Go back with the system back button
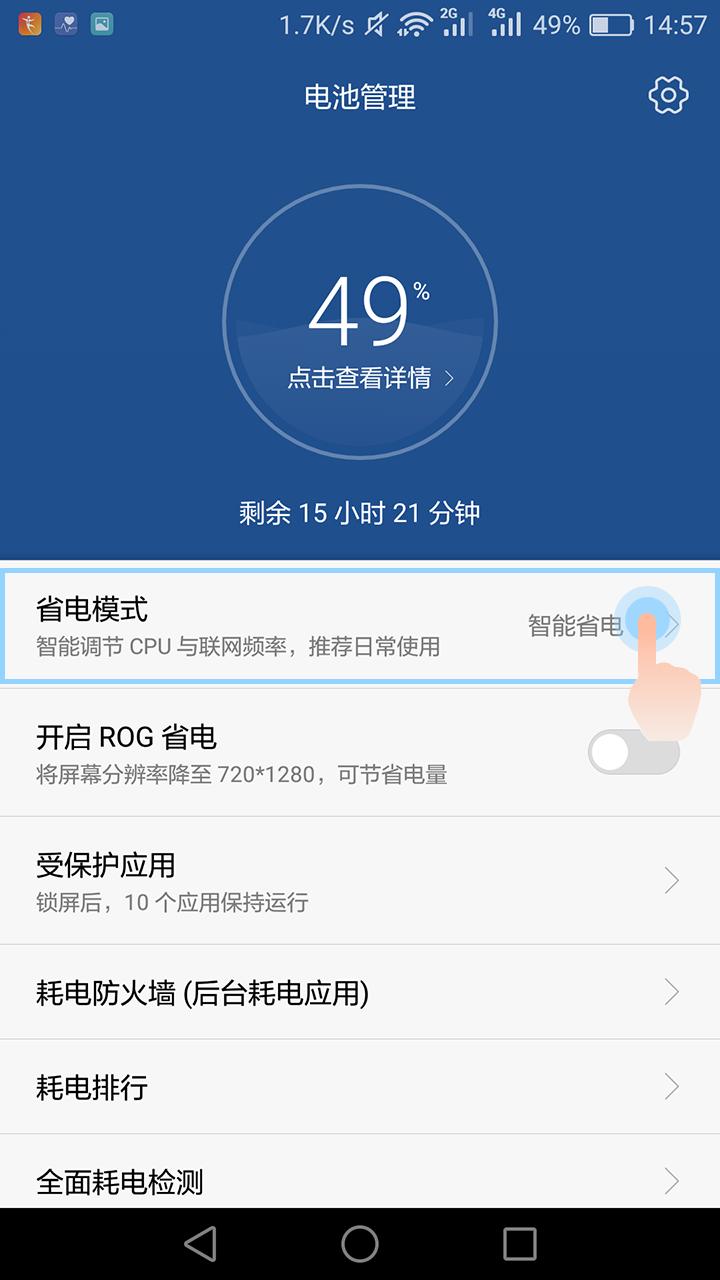 tap(200, 1244)
